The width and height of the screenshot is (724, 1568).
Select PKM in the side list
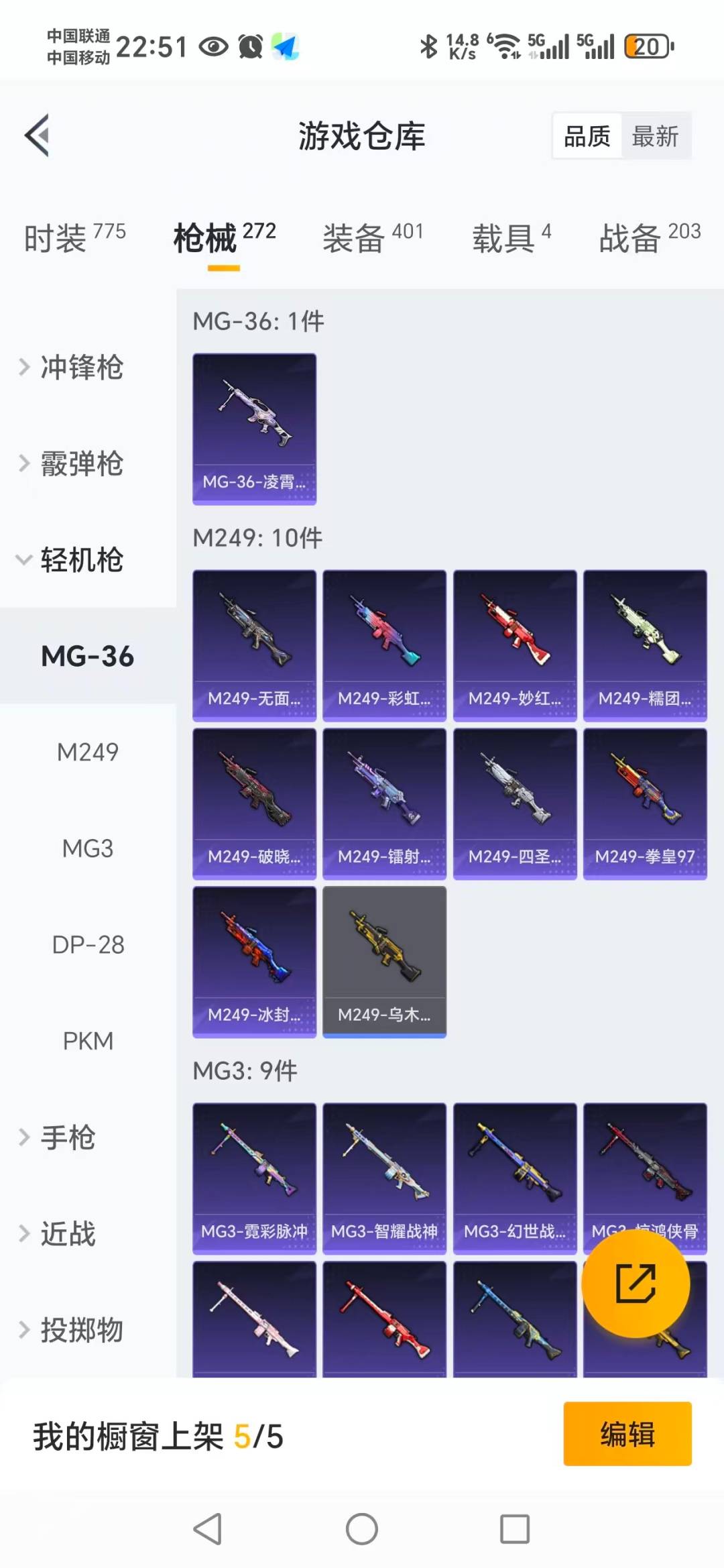(88, 1041)
